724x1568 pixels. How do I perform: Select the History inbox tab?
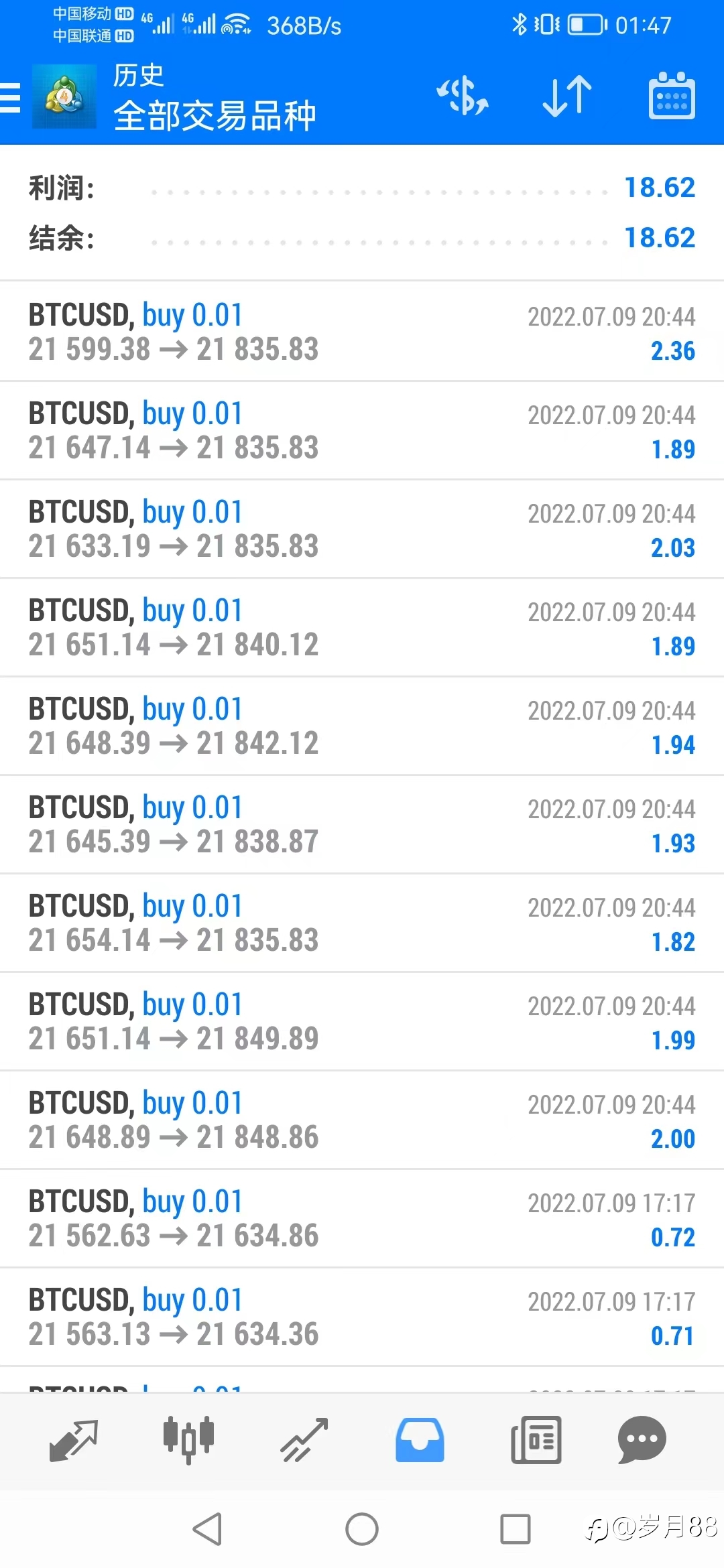(x=420, y=1440)
